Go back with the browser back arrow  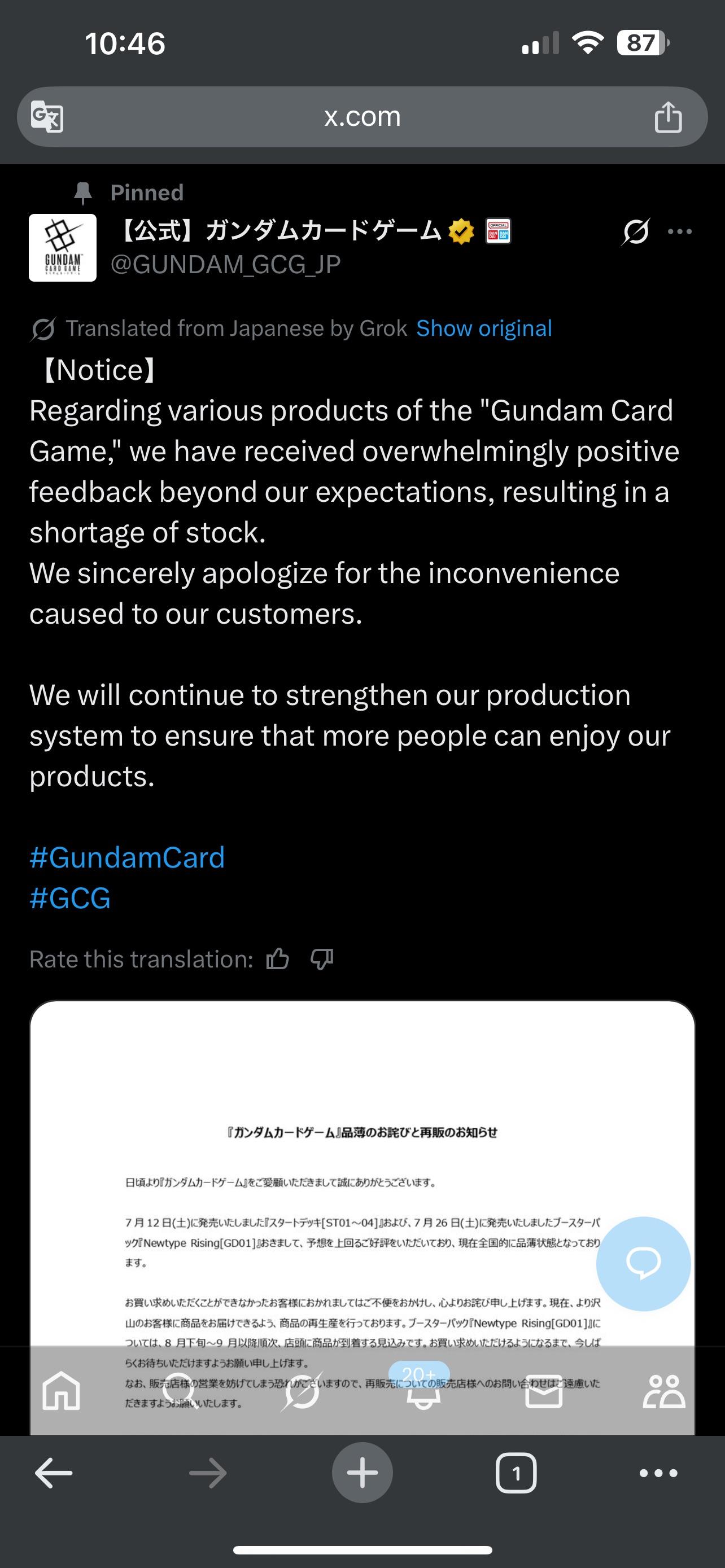click(54, 1473)
